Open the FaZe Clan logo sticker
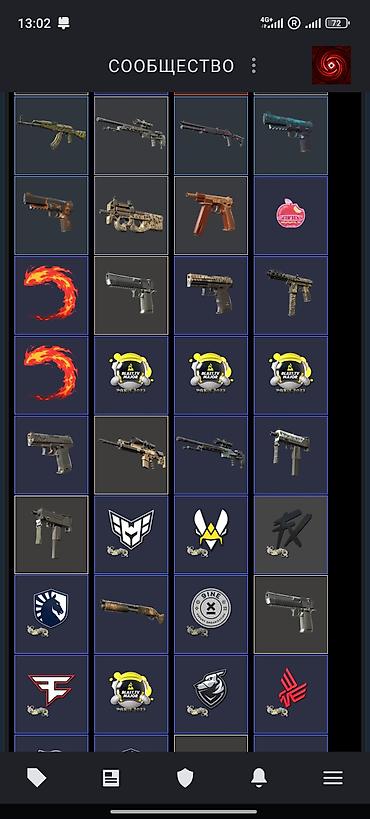This screenshot has height=819, width=370. pos(51,694)
